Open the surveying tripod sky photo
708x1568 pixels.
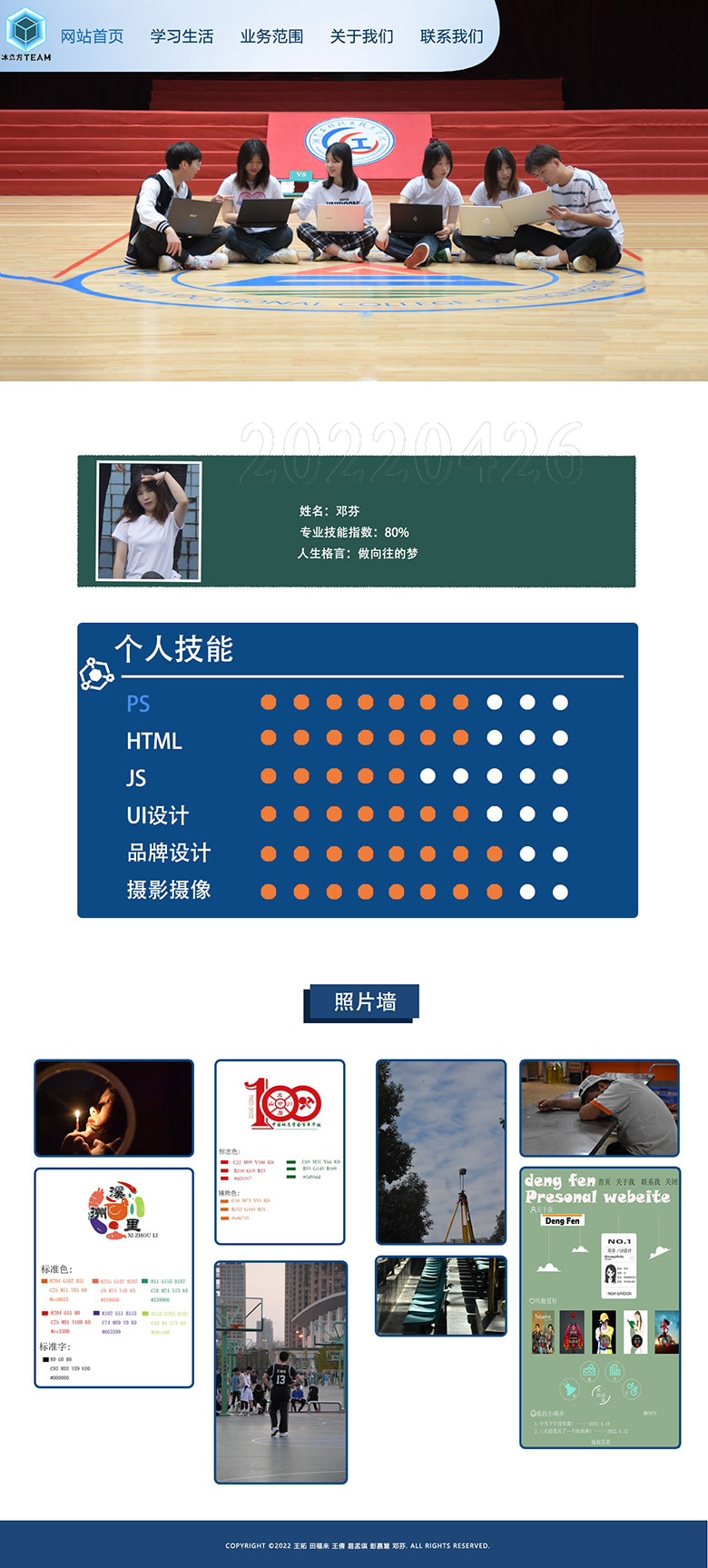(x=441, y=1151)
